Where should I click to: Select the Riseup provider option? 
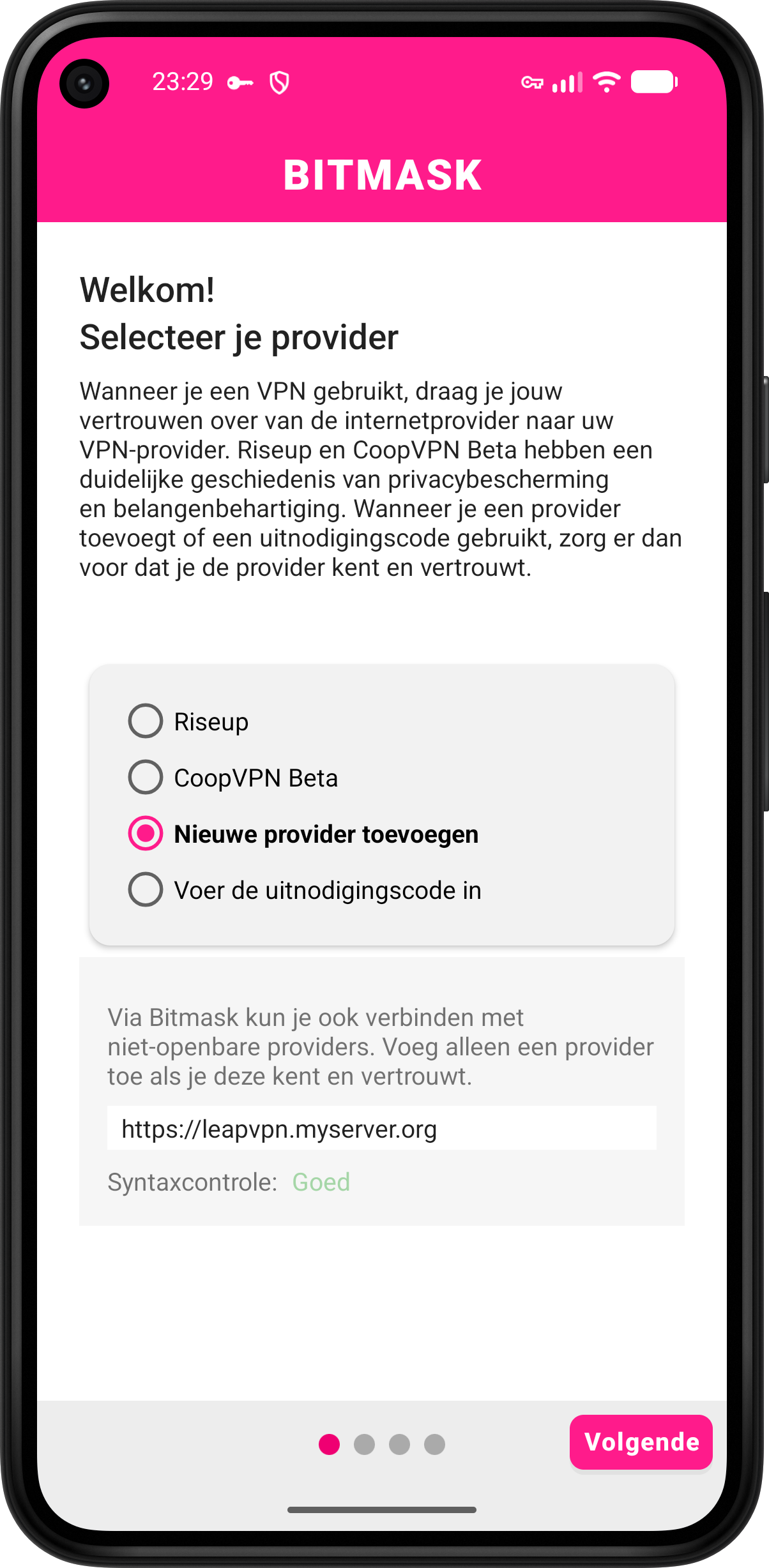[x=189, y=721]
